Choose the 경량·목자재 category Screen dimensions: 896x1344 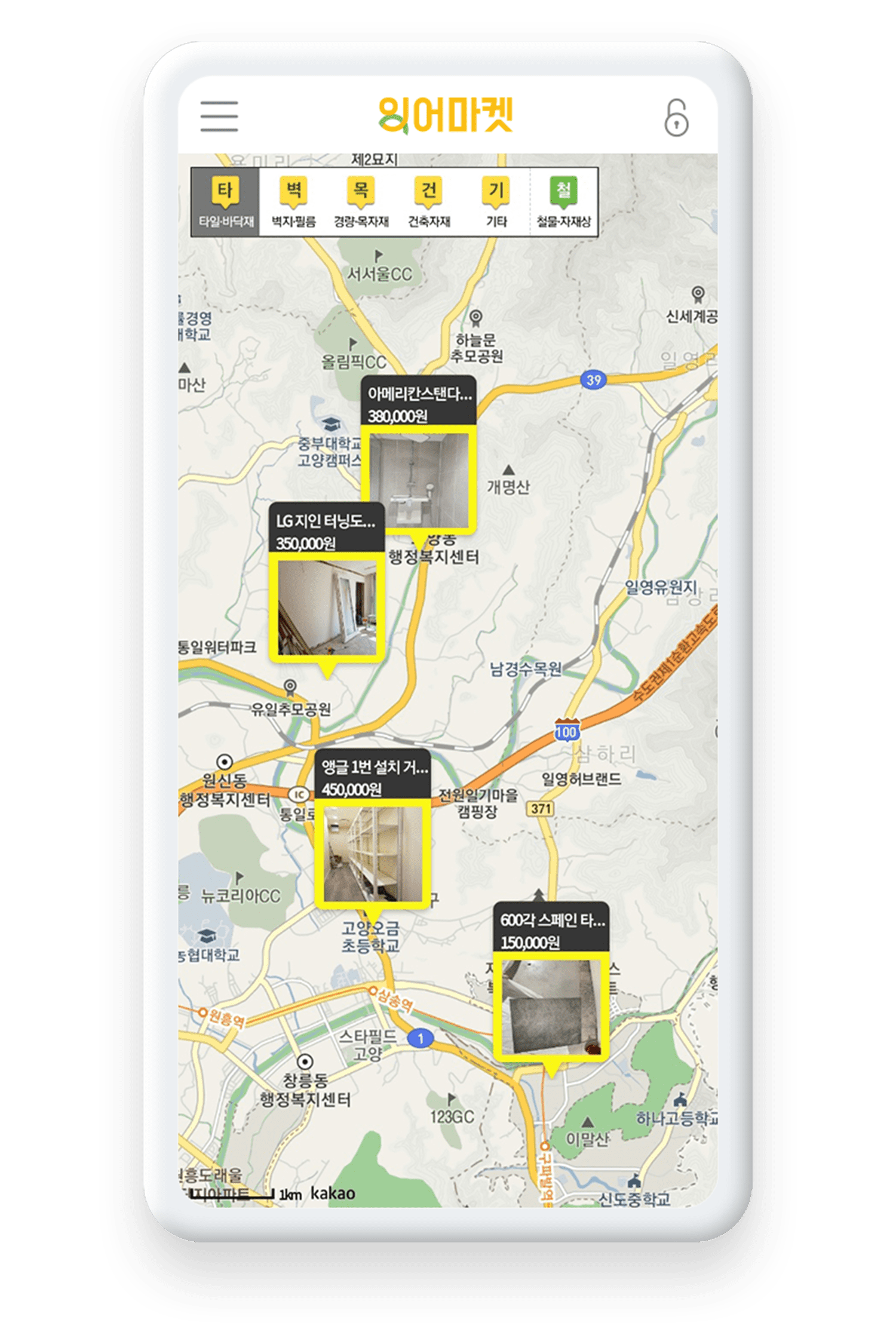[361, 202]
